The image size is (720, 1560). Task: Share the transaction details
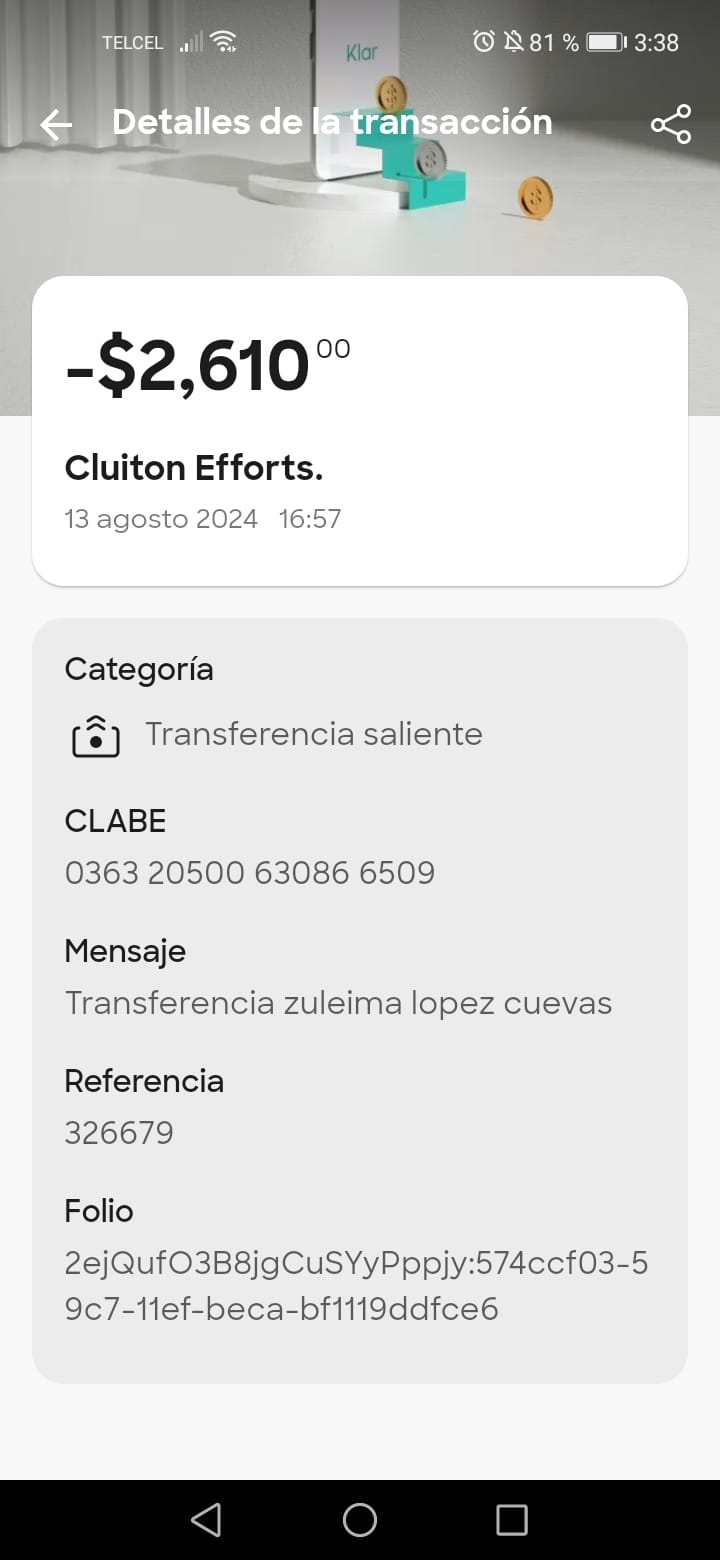pyautogui.click(x=671, y=124)
